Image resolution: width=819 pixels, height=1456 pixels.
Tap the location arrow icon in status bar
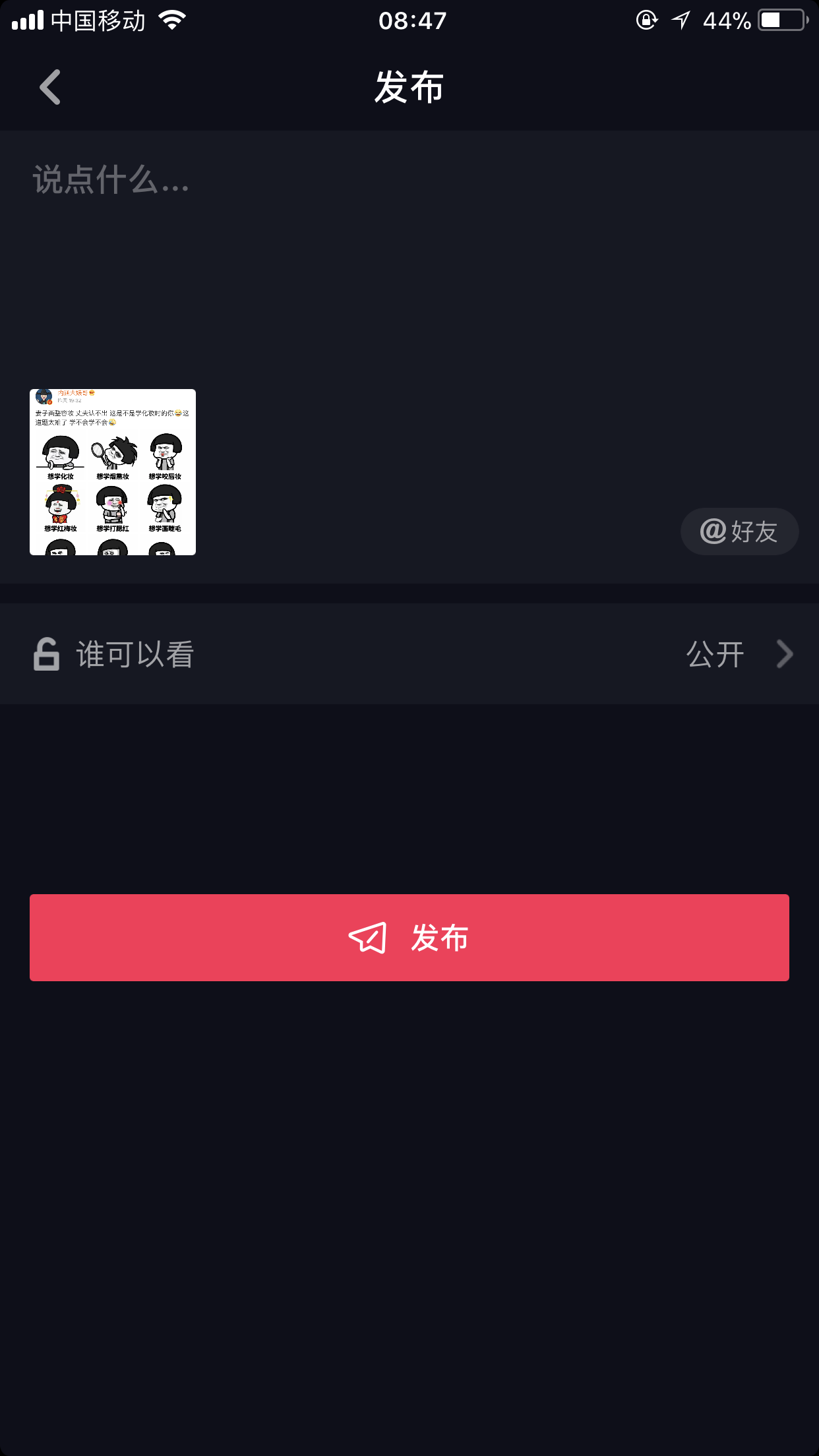[x=682, y=21]
